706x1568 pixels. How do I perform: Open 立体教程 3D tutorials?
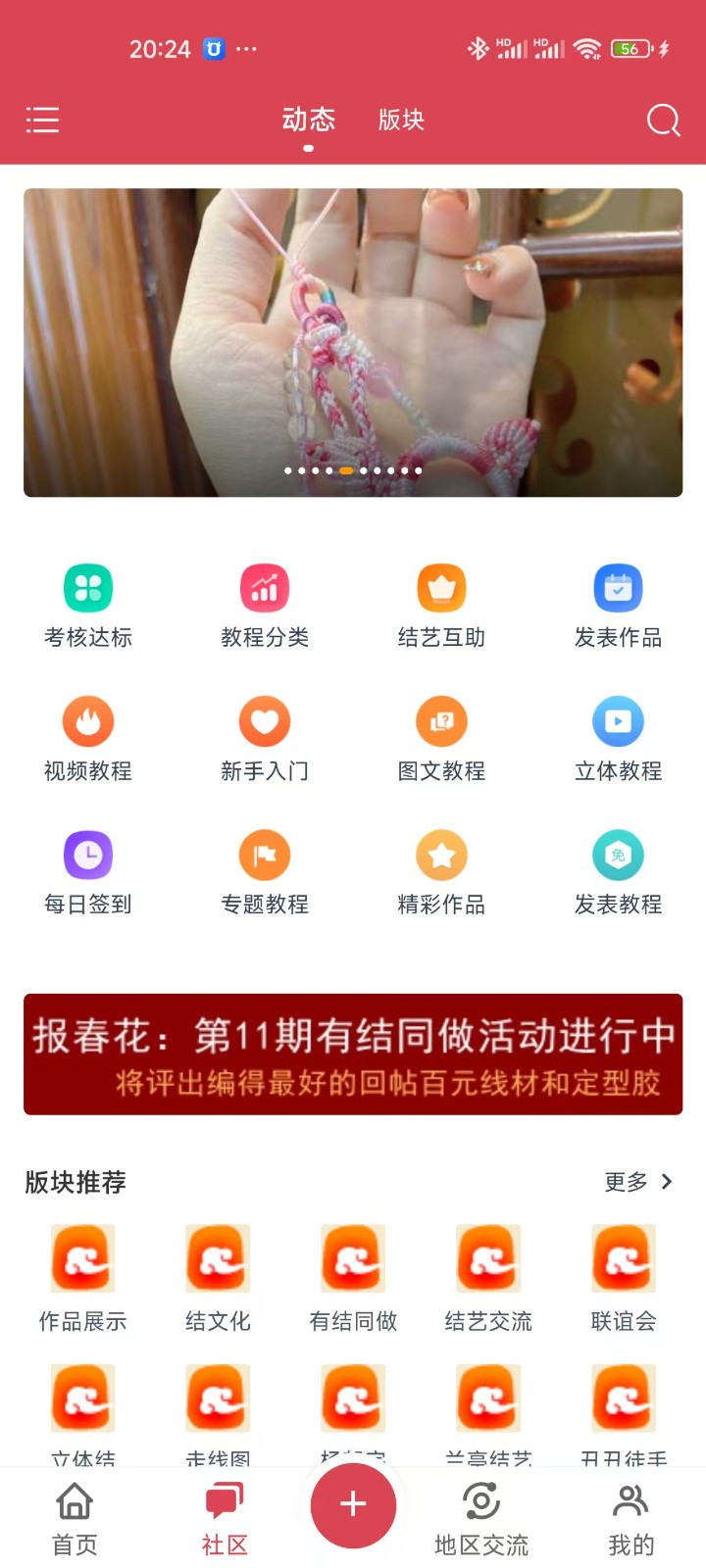(618, 737)
